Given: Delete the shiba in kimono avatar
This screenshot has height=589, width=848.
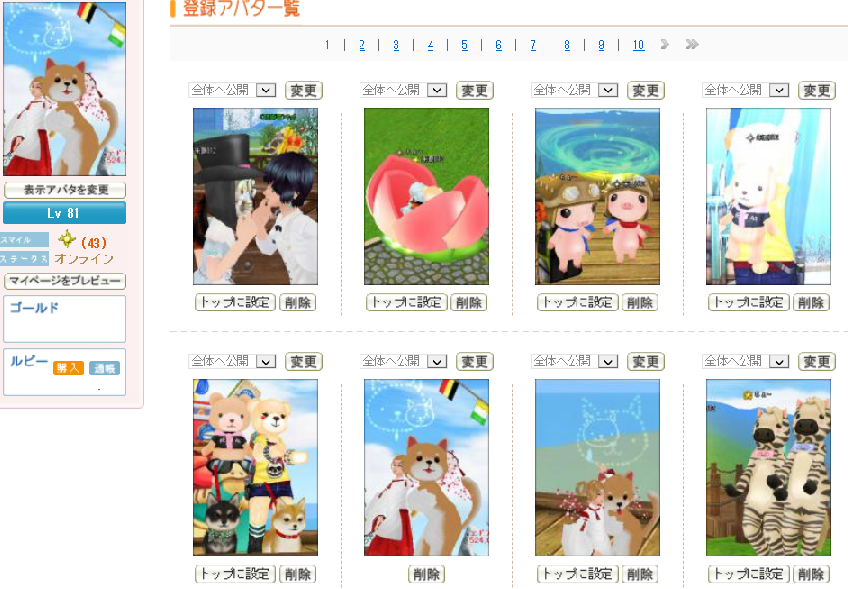Looking at the screenshot, I should (x=426, y=574).
